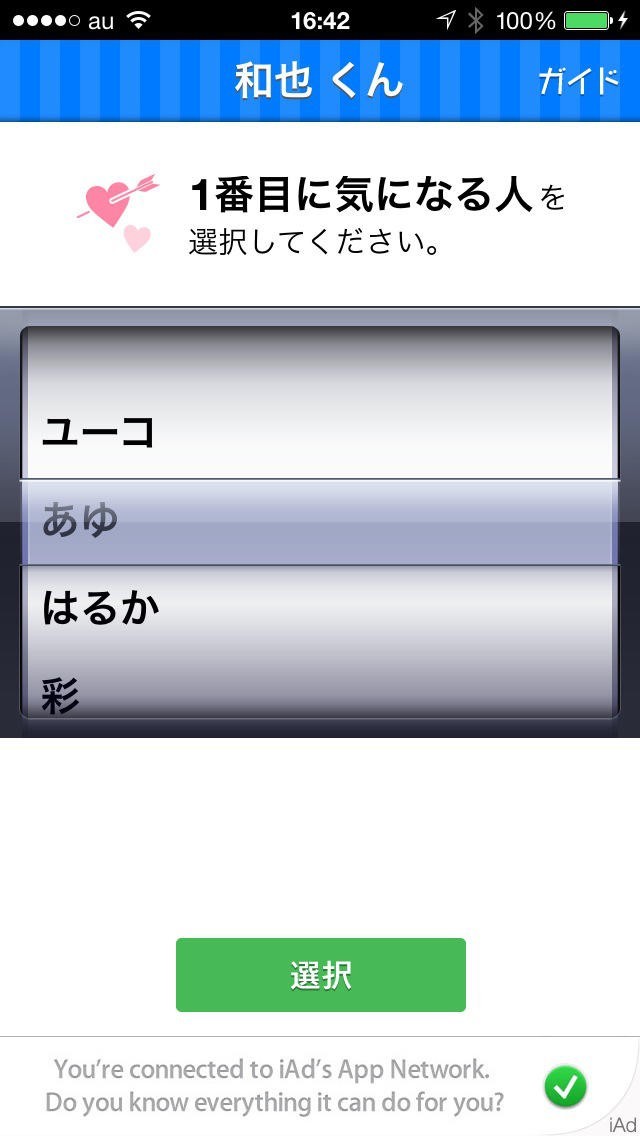Open the ガイド guide button

pos(578,81)
